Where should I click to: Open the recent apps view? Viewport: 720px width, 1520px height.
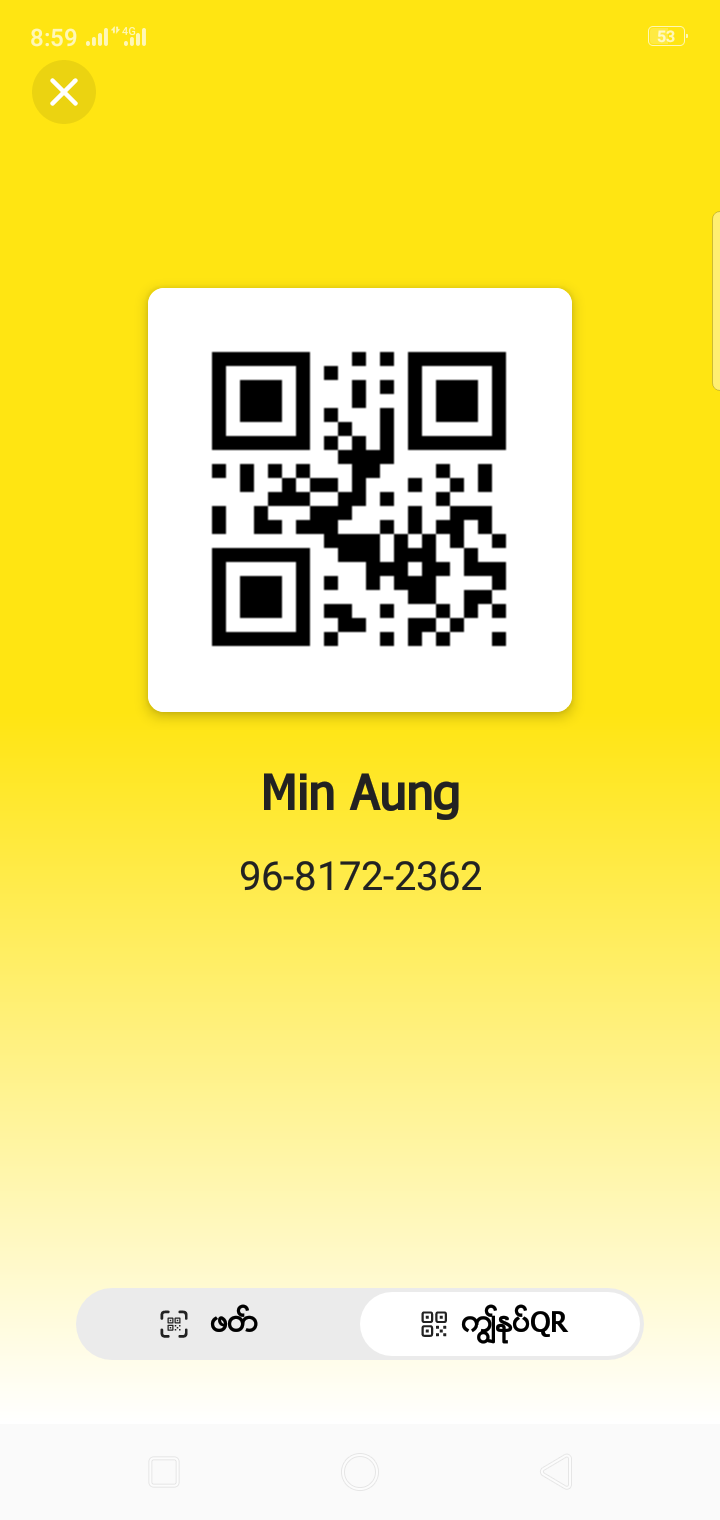tap(164, 1471)
